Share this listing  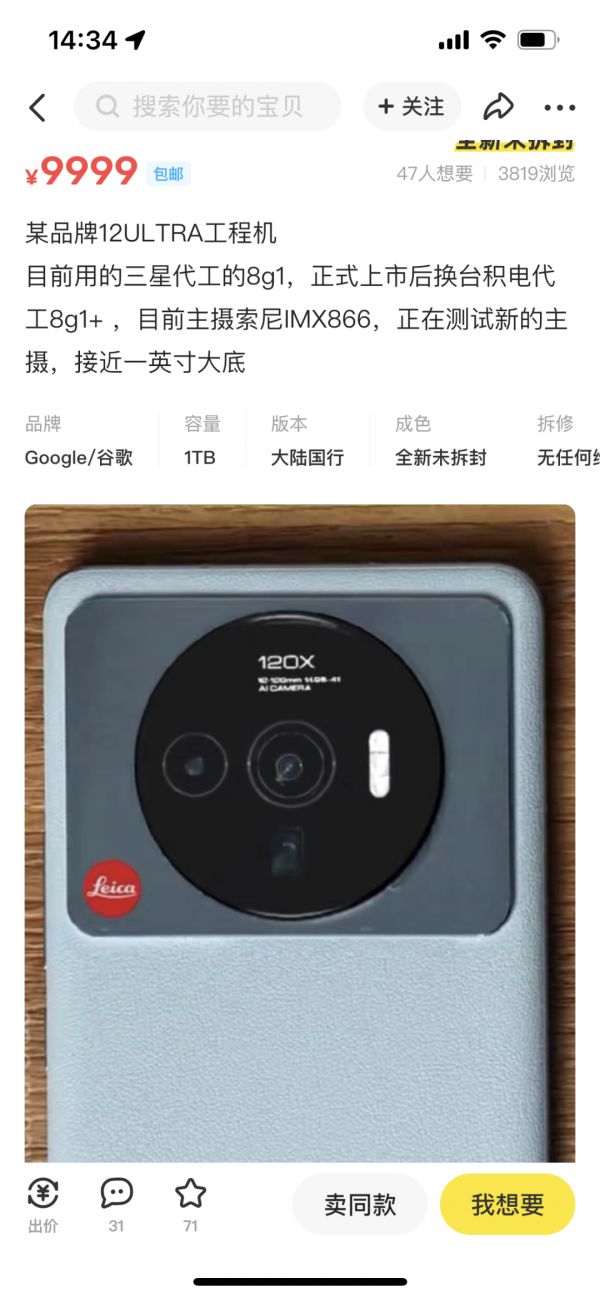(x=498, y=107)
